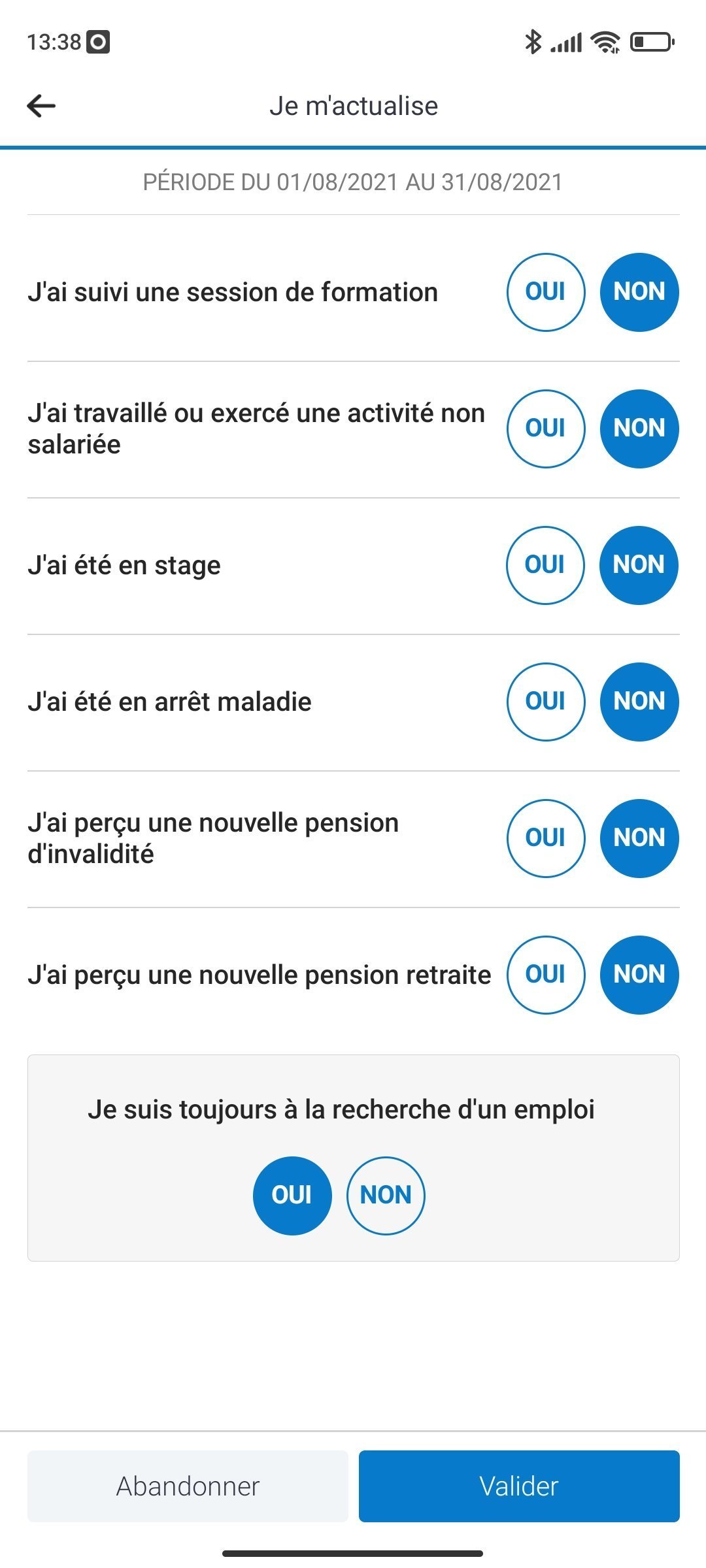The height and width of the screenshot is (1568, 706).
Task: Tap NON for nouvelle pension d'invalidité
Action: point(639,838)
